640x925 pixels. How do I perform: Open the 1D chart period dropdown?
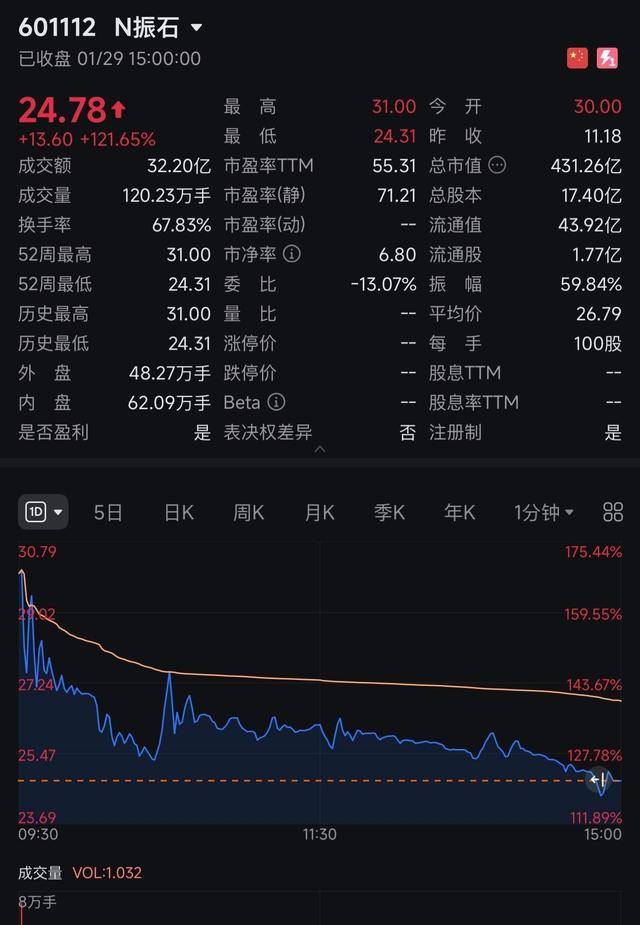pos(43,512)
